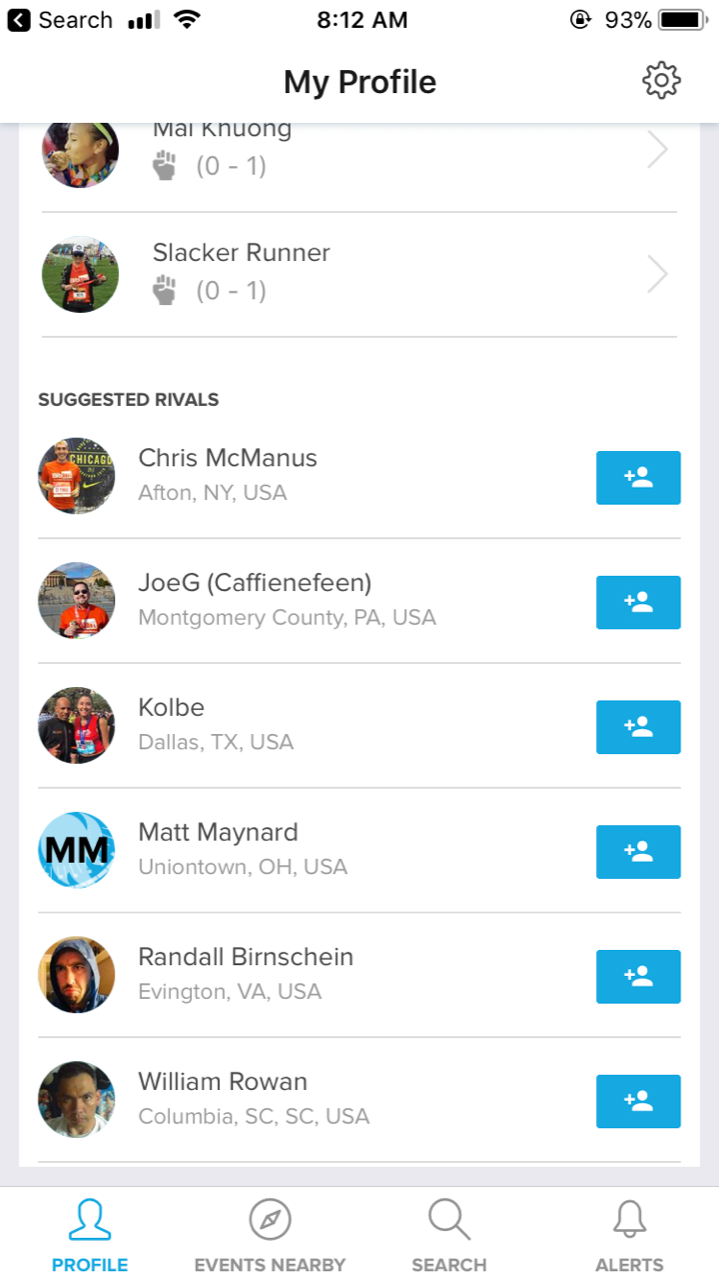
Task: Open Slacker Runner rival details
Action: pyautogui.click(x=359, y=274)
